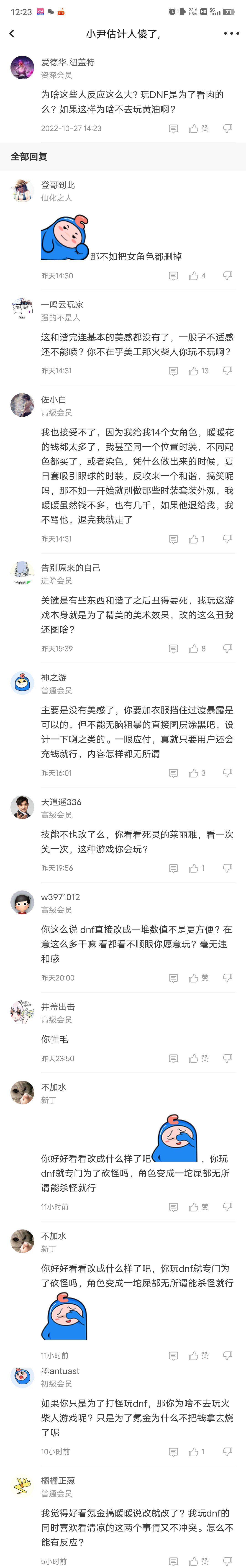Reply to 爱德华.纽盖特's main comment

174,128
